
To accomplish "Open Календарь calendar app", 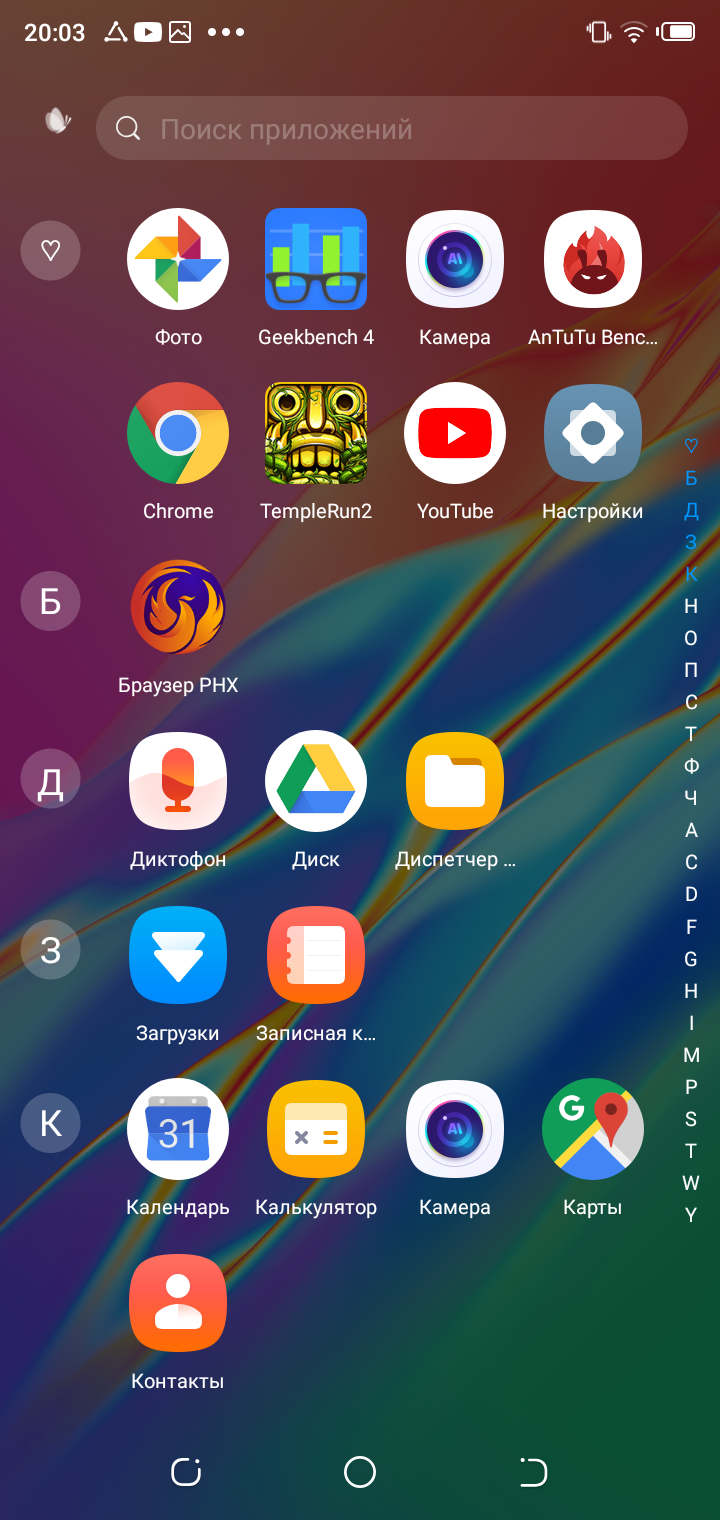I will [x=178, y=1129].
